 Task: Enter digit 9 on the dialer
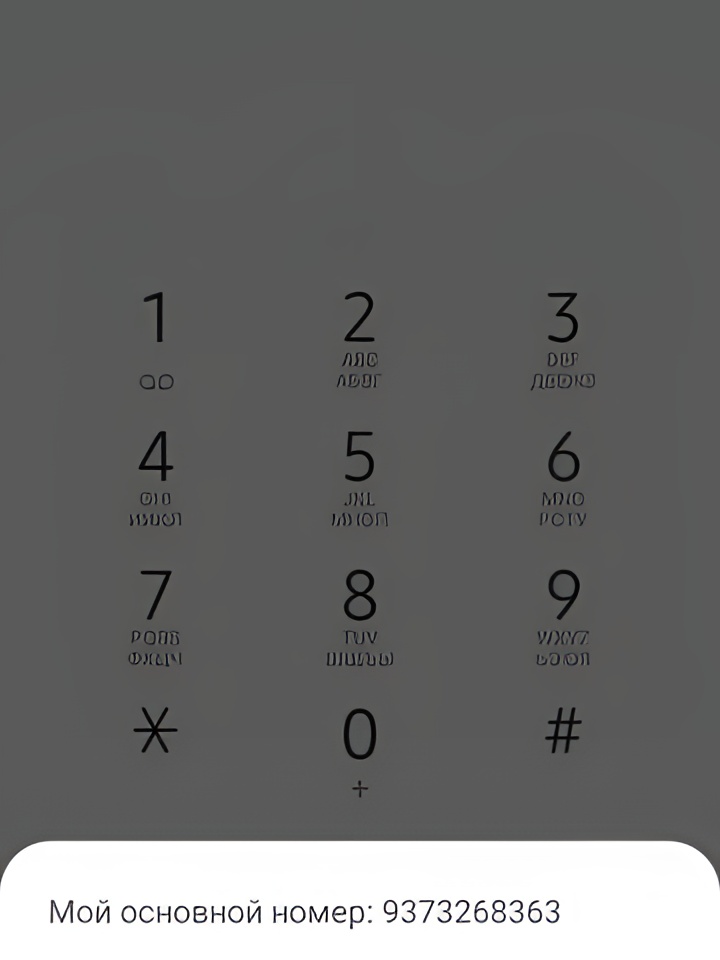pyautogui.click(x=564, y=613)
